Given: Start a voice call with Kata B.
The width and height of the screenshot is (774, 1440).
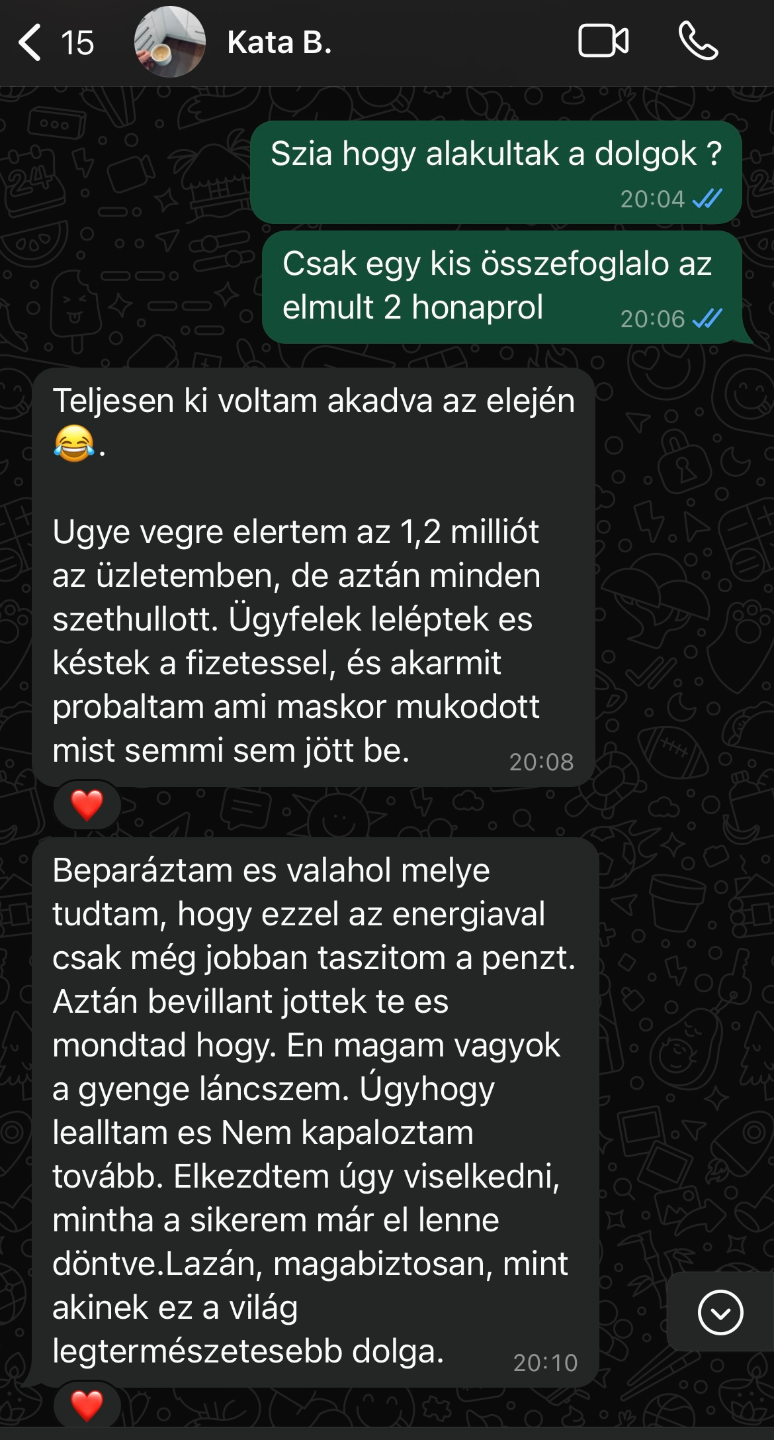Looking at the screenshot, I should (x=698, y=42).
